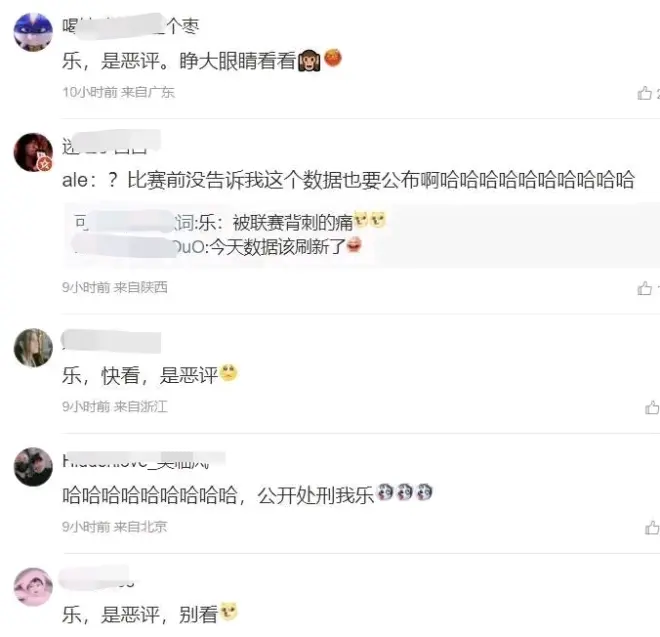Viewport: 660px width, 637px height.
Task: Open avatar of the "乐，快看，是恶评" commenter
Action: click(33, 347)
